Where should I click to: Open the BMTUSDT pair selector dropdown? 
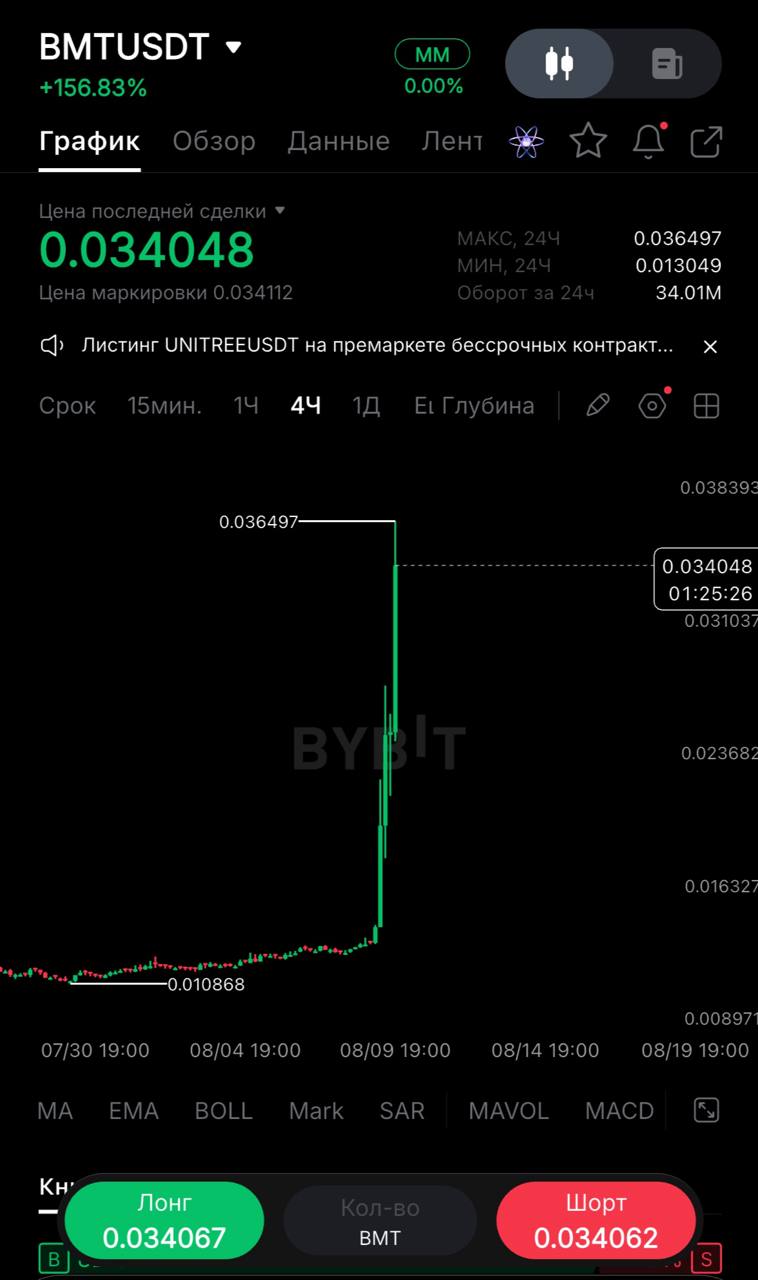pos(140,47)
